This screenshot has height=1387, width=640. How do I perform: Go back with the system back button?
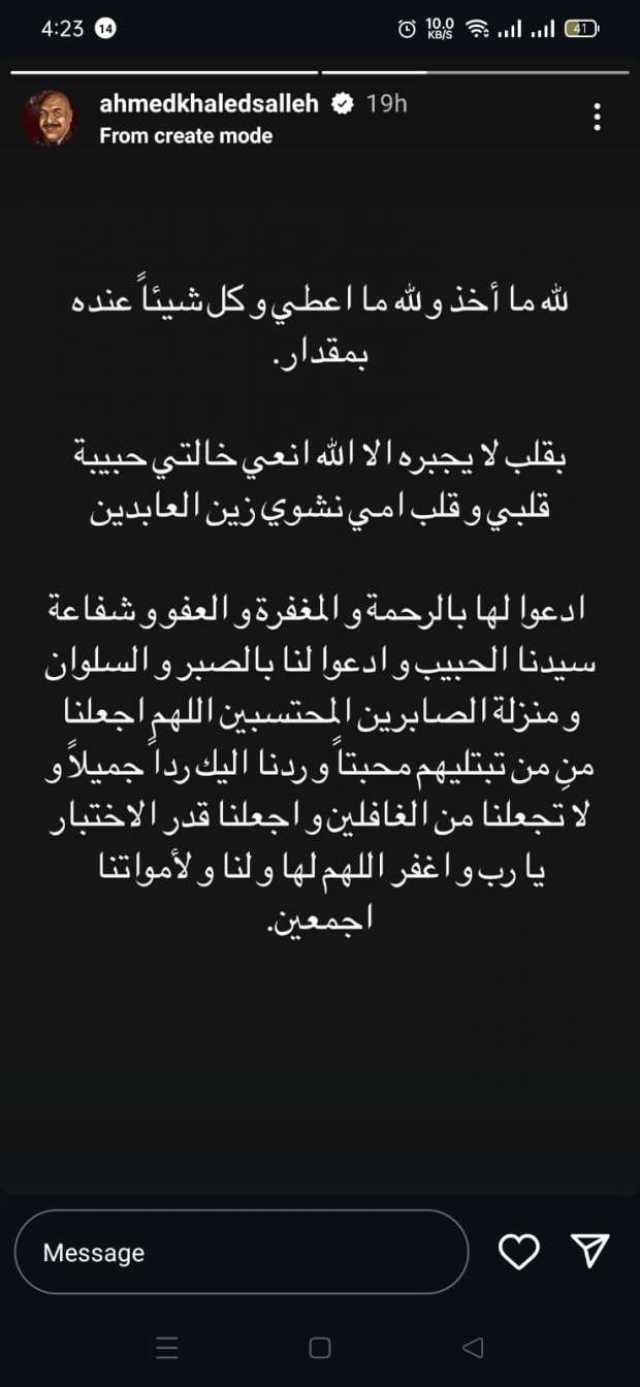[x=472, y=1348]
